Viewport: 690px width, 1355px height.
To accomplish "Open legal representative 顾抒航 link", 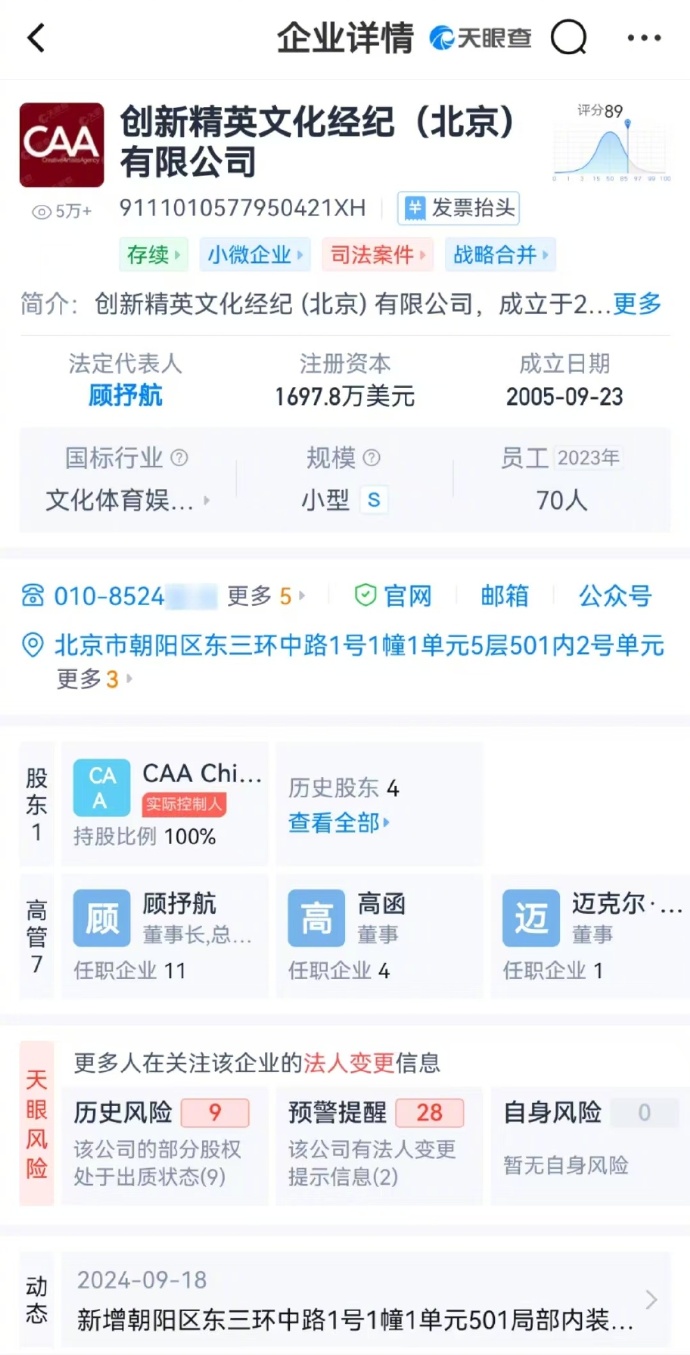I will [x=125, y=396].
